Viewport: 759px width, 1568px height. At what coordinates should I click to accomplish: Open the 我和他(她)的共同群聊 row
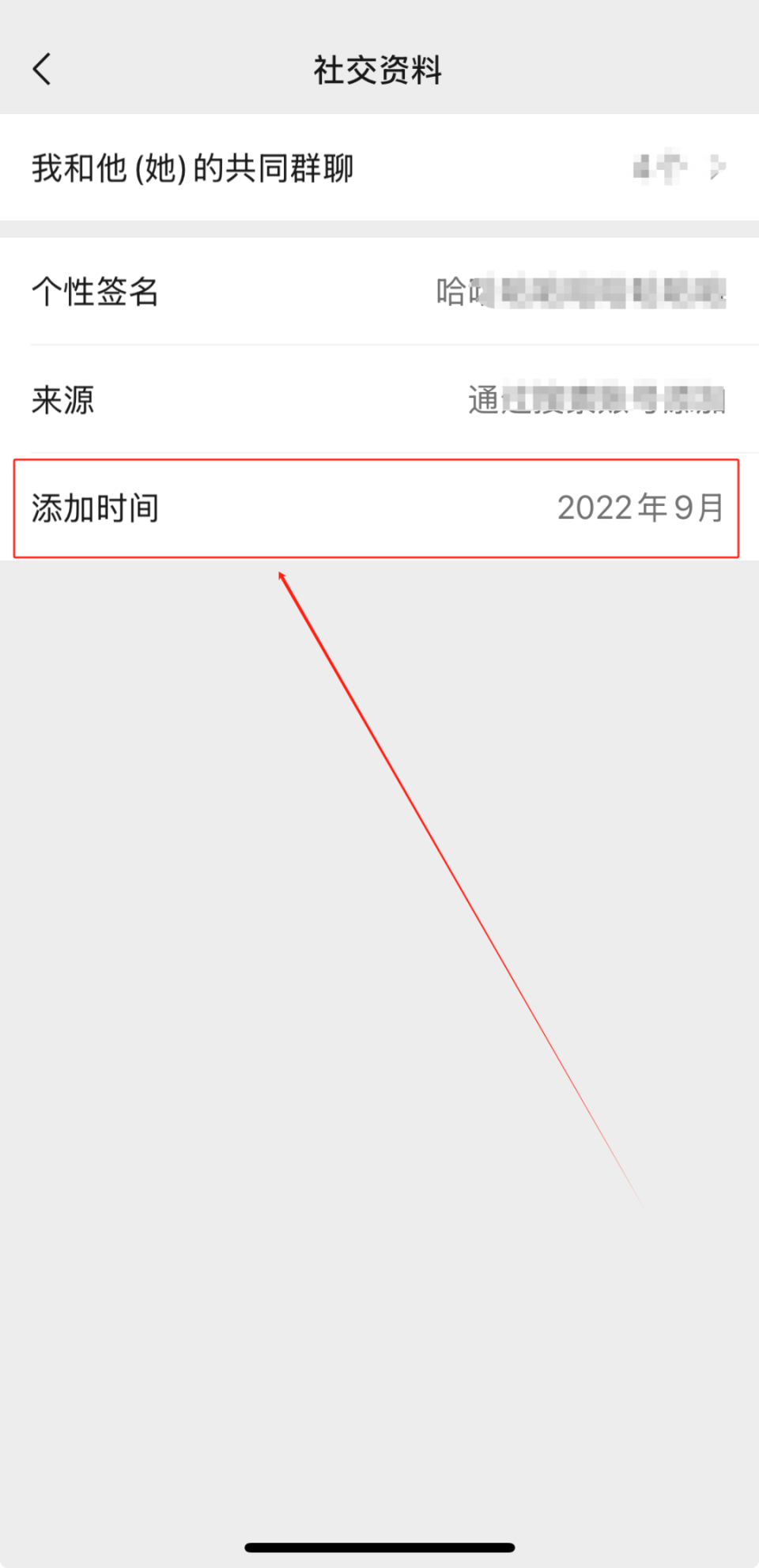click(x=379, y=168)
